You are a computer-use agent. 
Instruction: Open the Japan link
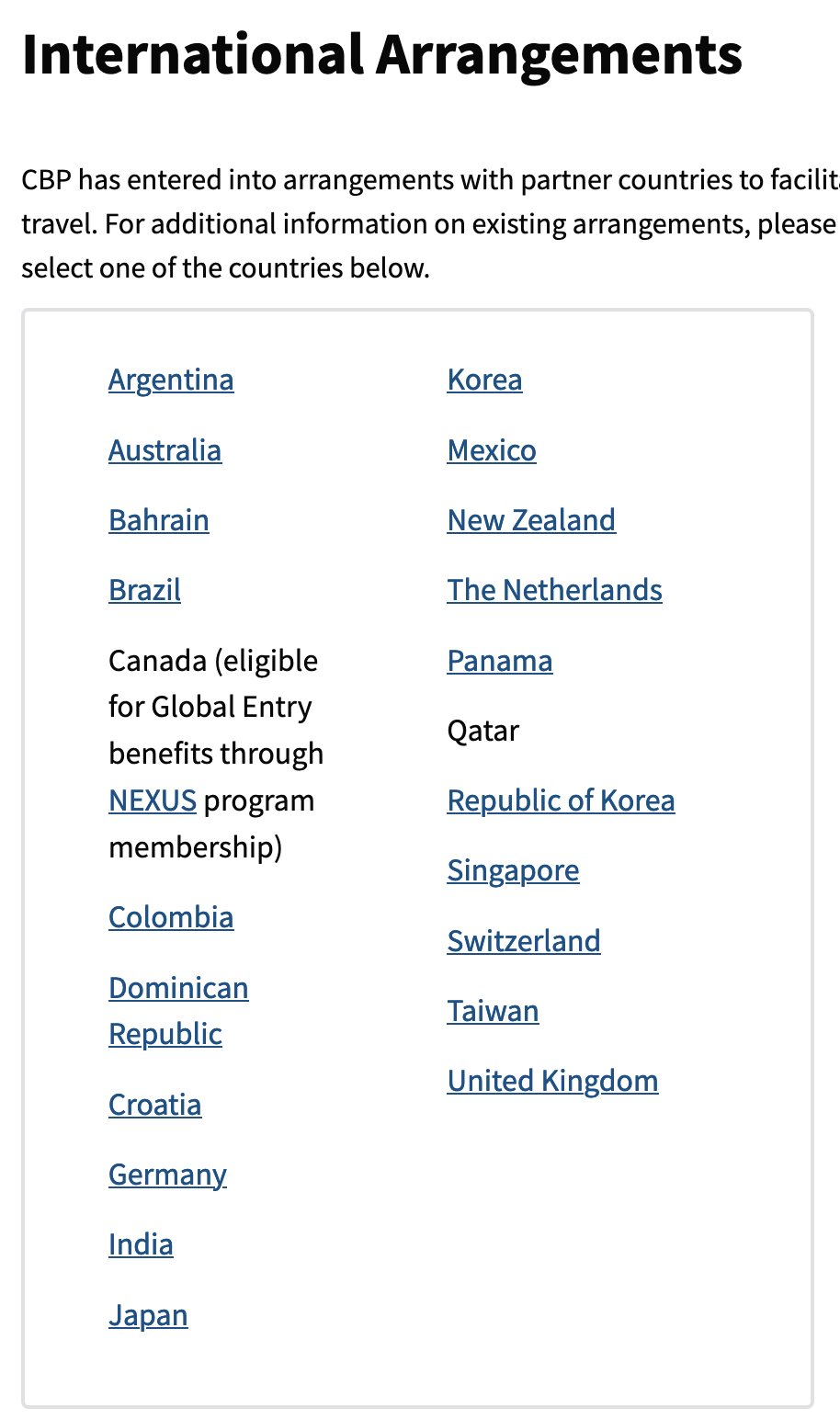(x=148, y=1315)
